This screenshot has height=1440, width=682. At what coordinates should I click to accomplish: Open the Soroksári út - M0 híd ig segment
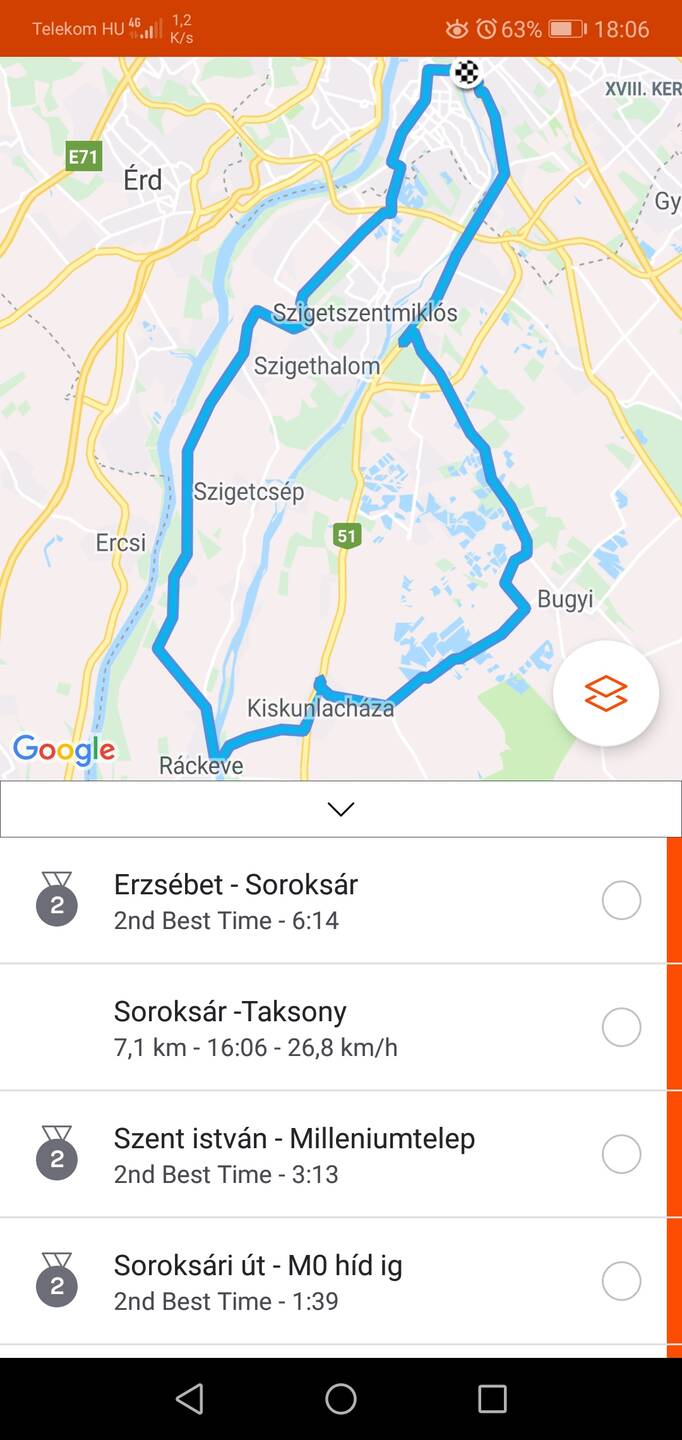(x=300, y=1282)
